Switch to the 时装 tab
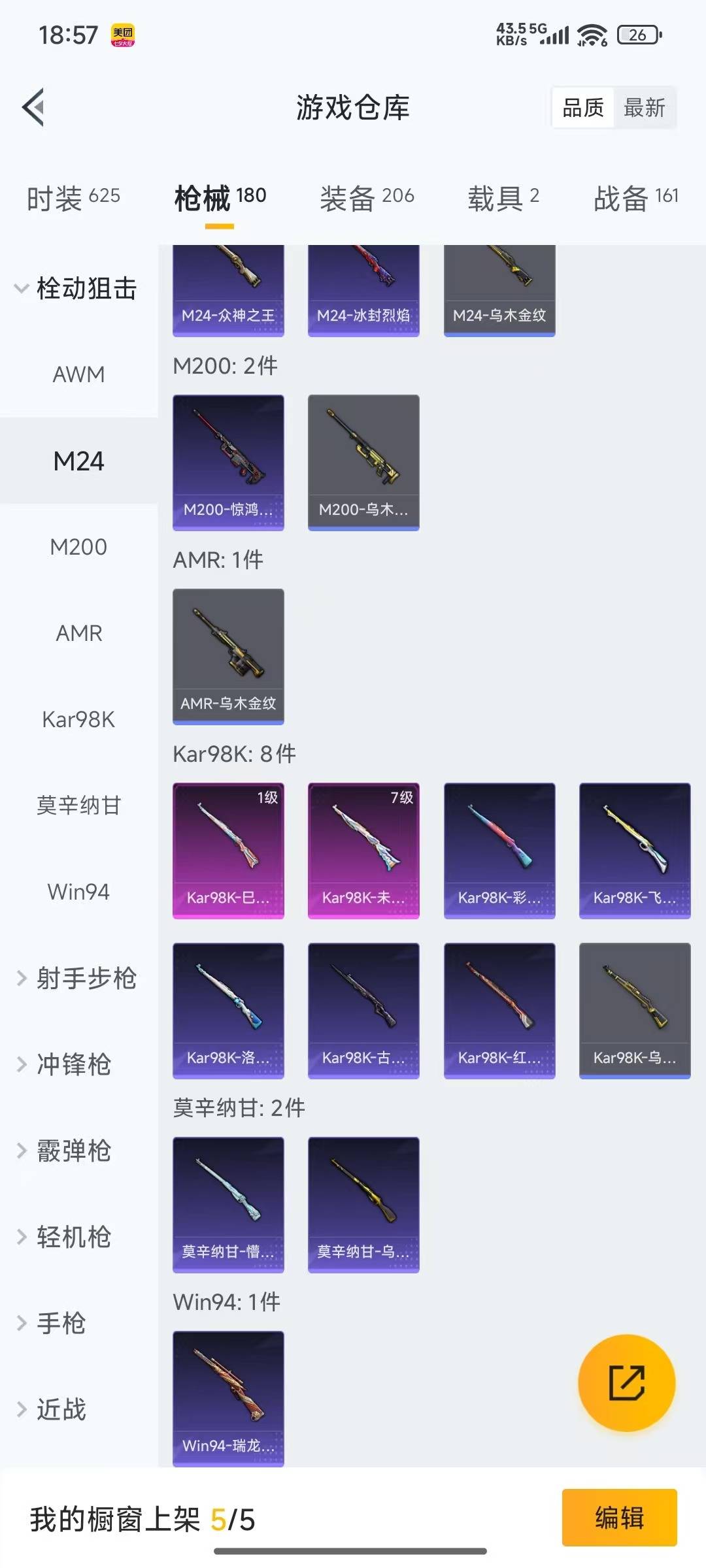 [73, 198]
